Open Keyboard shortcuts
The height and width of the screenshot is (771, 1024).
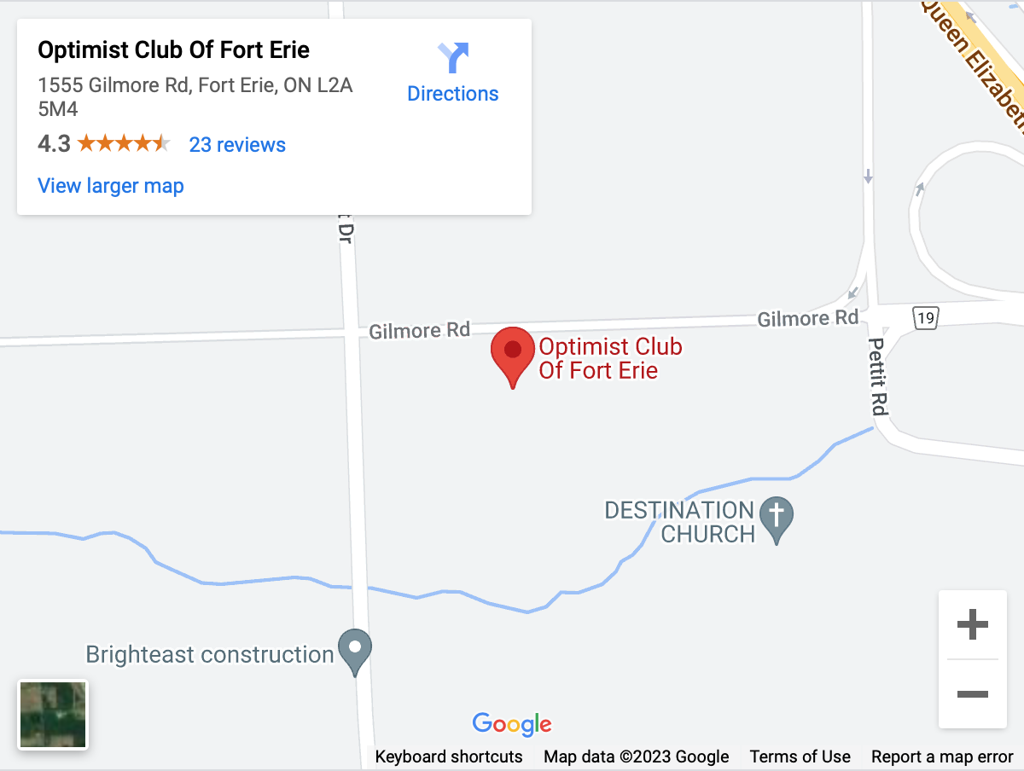point(448,757)
